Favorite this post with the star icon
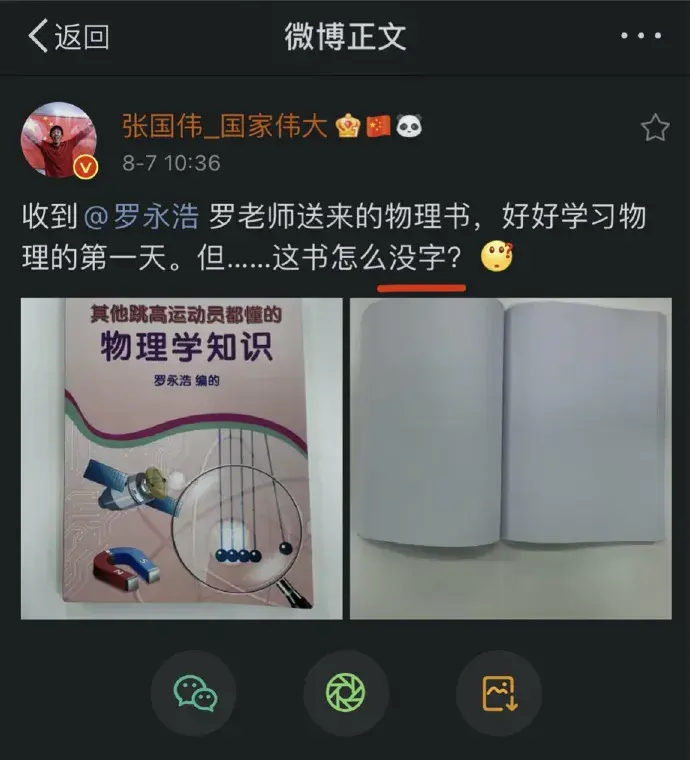The width and height of the screenshot is (690, 760). click(654, 127)
